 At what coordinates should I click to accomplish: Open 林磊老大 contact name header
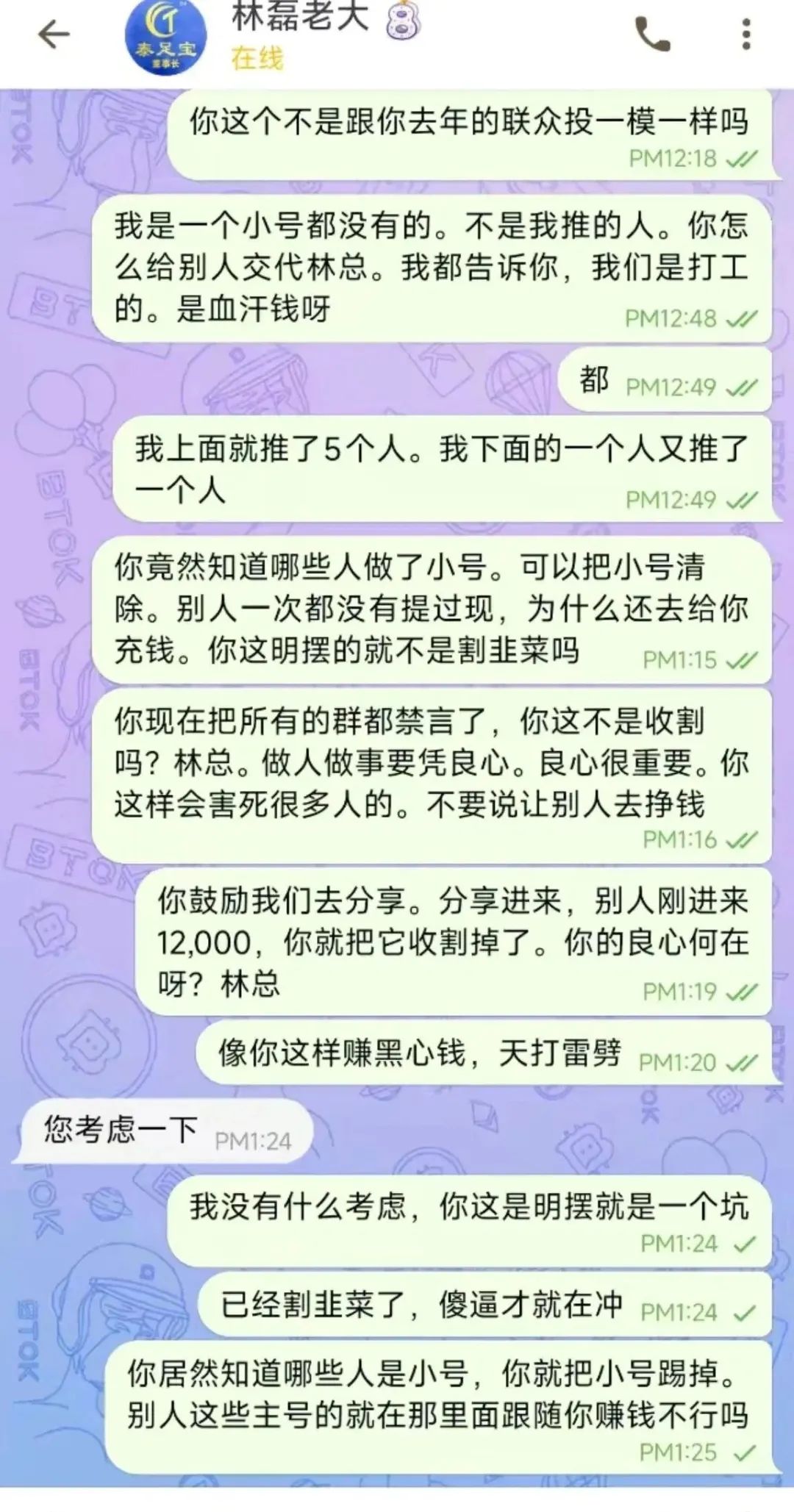[300, 18]
